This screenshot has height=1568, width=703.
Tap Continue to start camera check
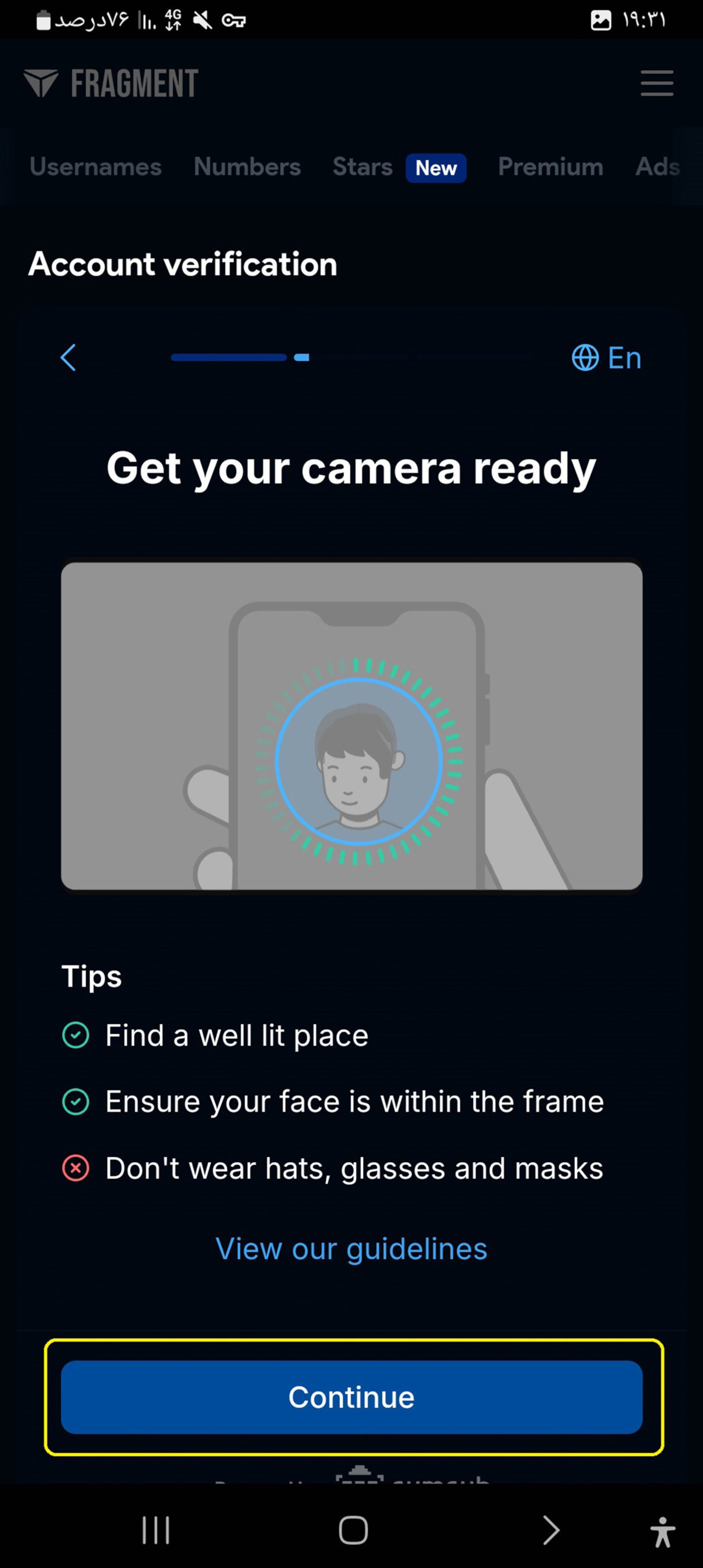(x=351, y=1397)
